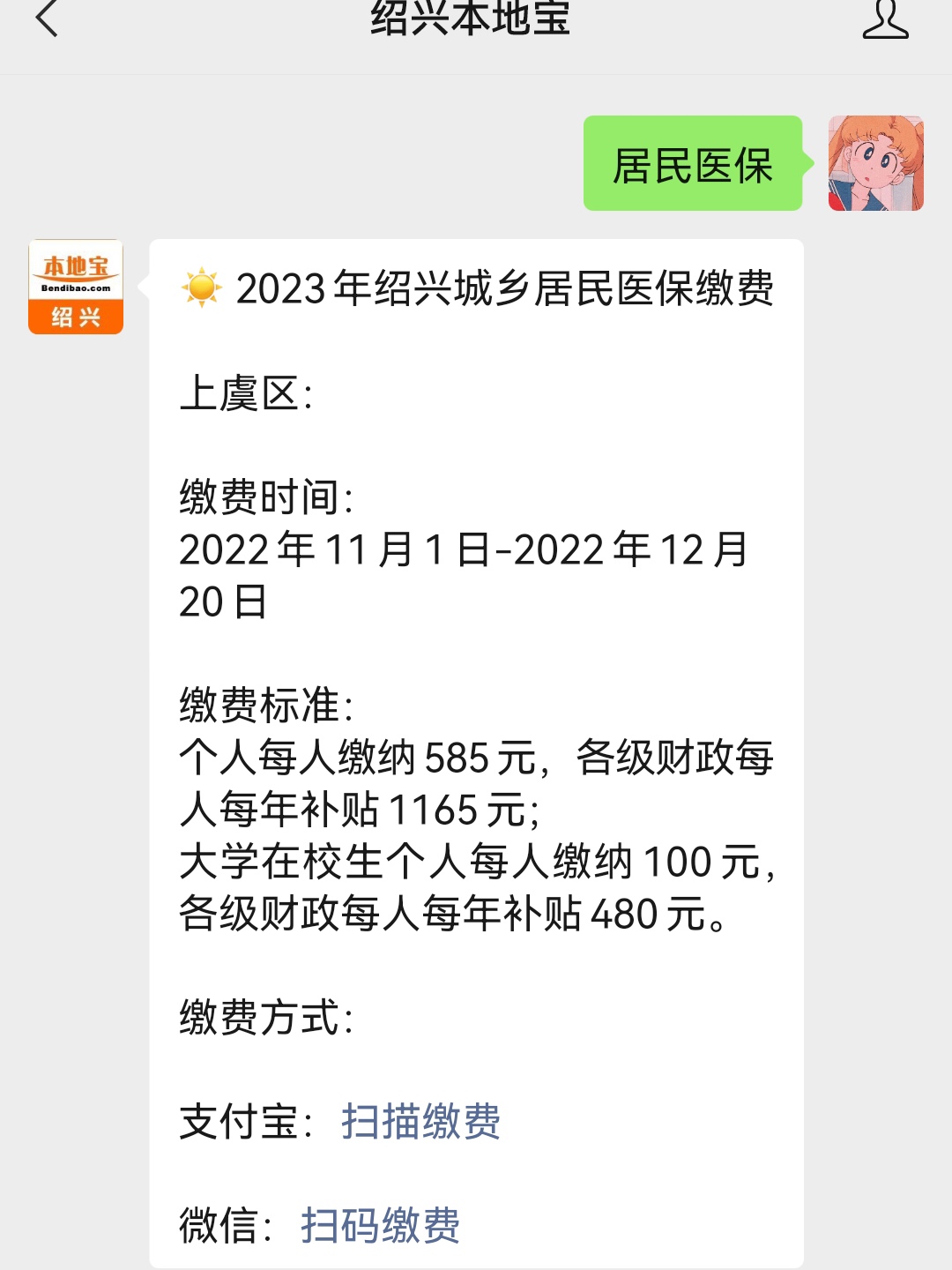Viewport: 952px width, 1270px height.
Task: Open the 扫描缴费 Alipay link
Action: point(420,1122)
